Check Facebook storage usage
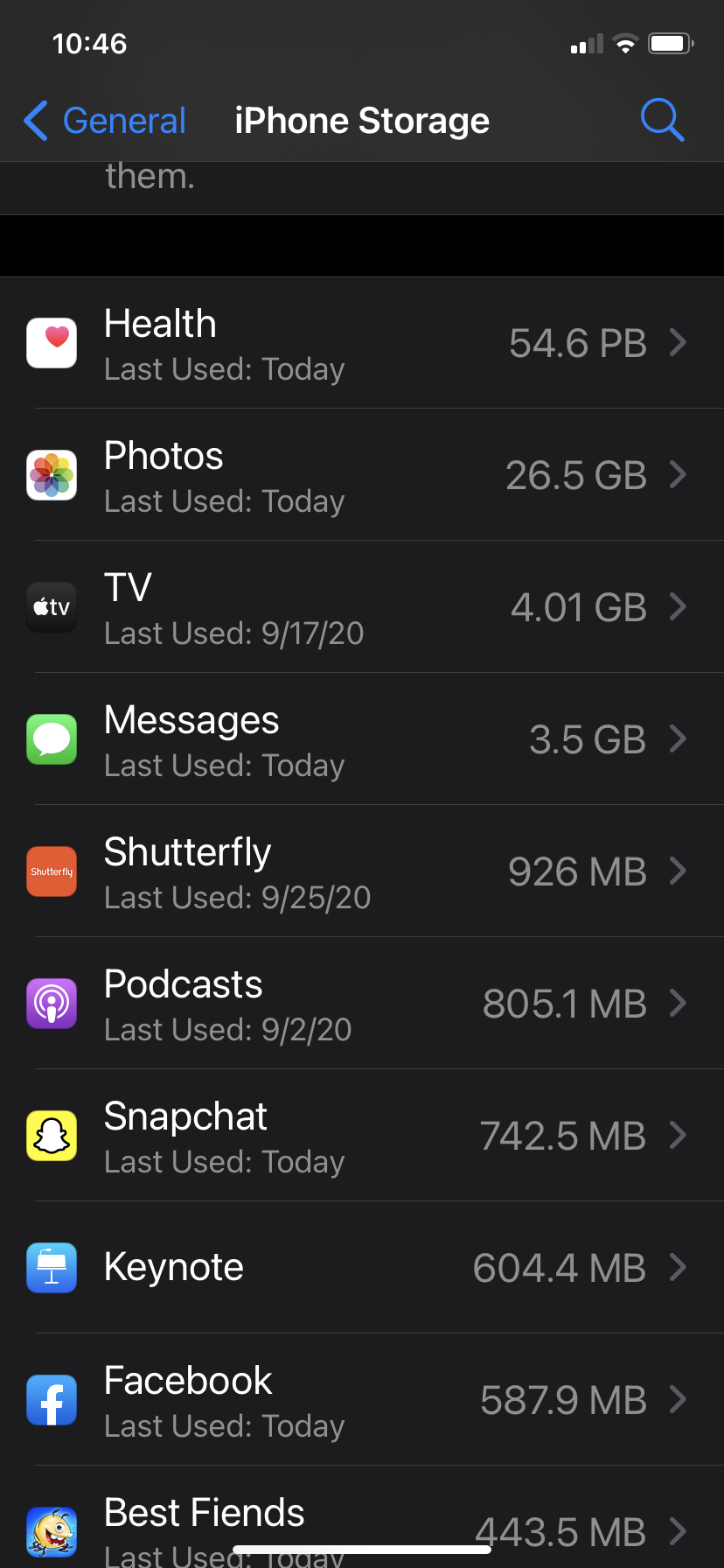The image size is (724, 1568). (x=362, y=1400)
